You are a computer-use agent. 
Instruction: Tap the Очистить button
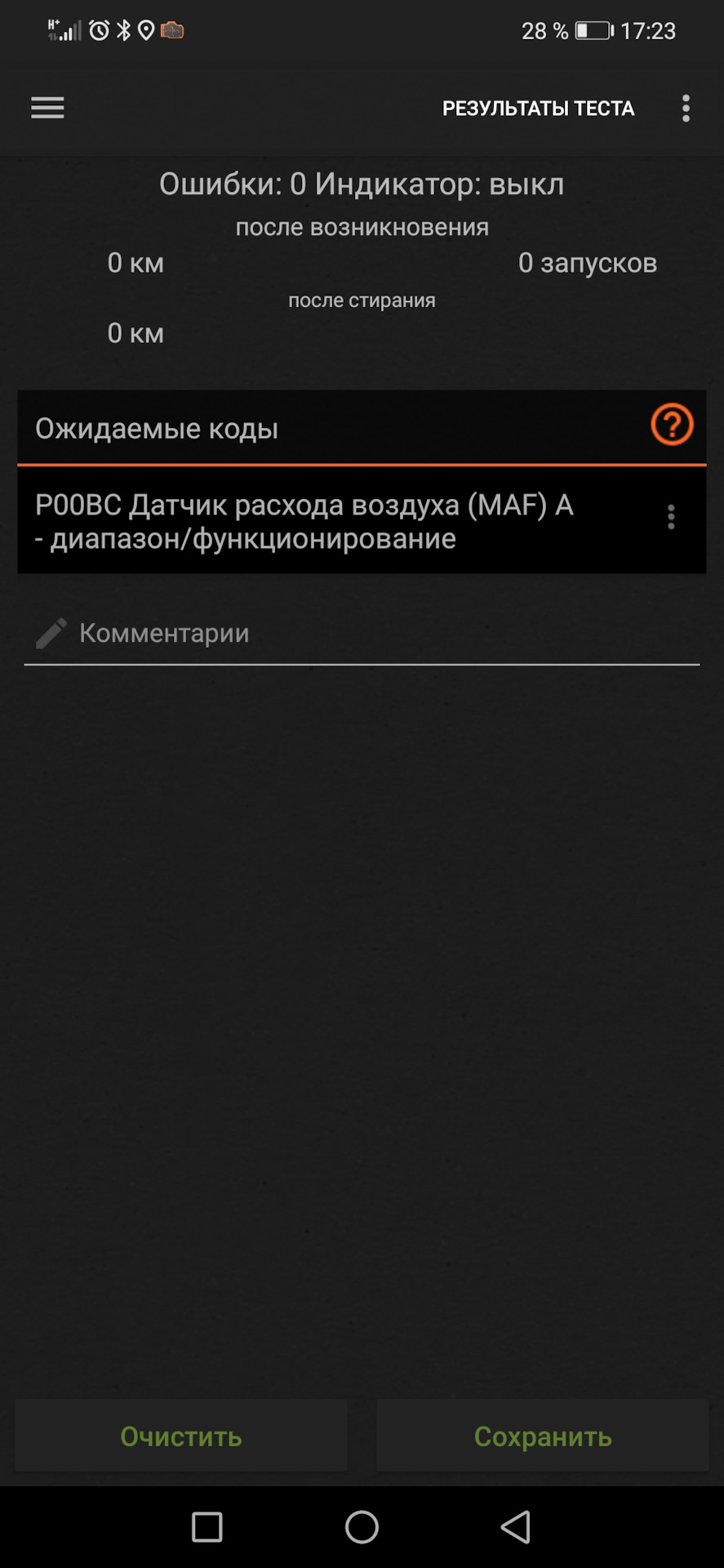pos(181,1437)
